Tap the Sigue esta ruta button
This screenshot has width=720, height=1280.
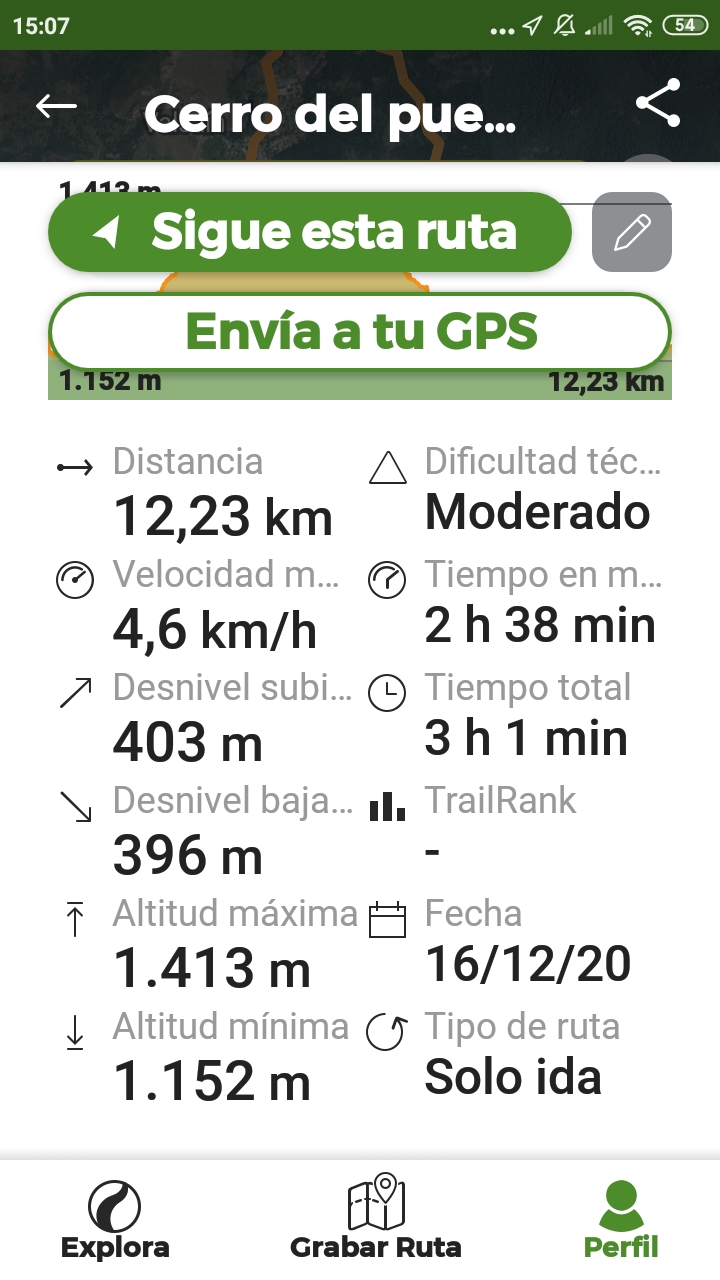[x=310, y=232]
